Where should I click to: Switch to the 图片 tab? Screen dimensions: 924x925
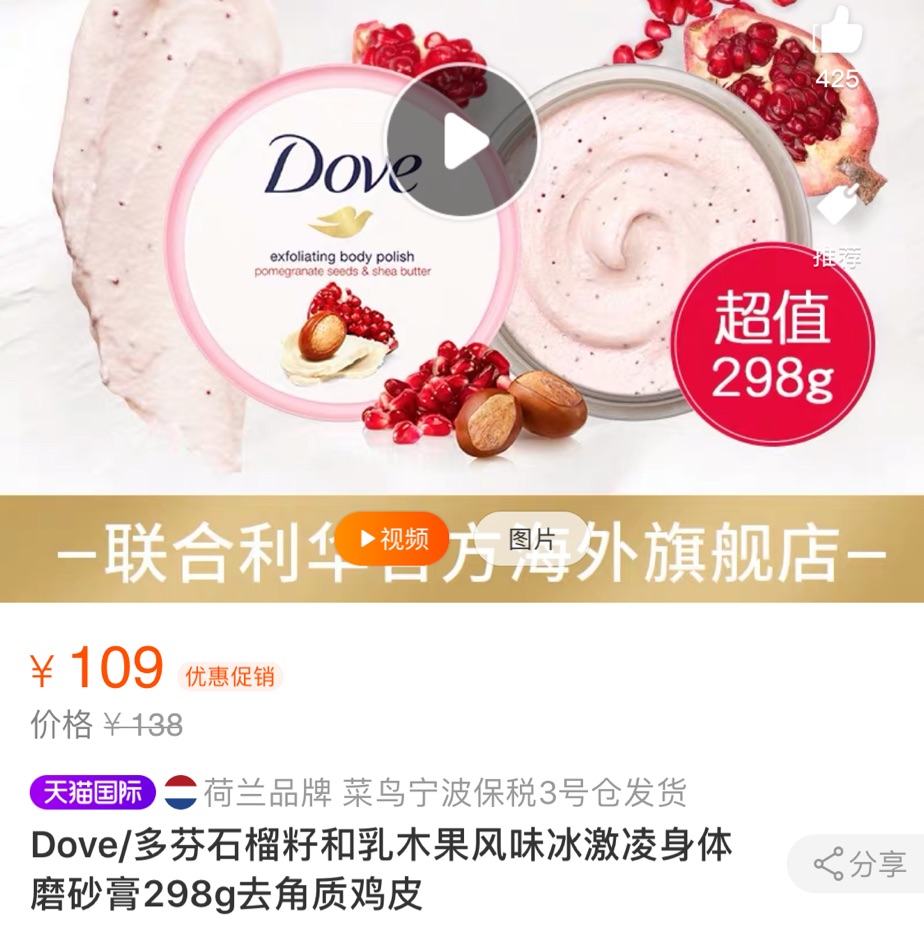(x=531, y=539)
